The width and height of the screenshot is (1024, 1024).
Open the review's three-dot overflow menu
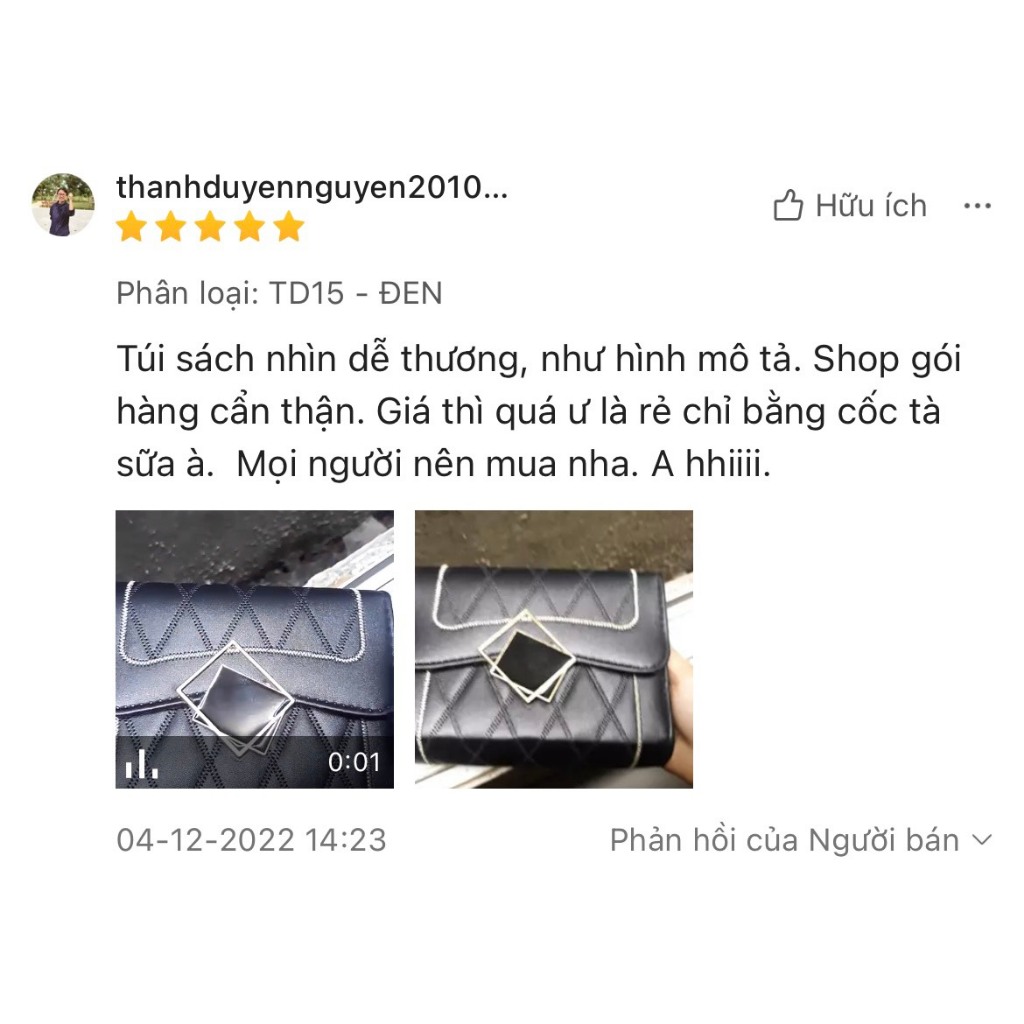976,206
